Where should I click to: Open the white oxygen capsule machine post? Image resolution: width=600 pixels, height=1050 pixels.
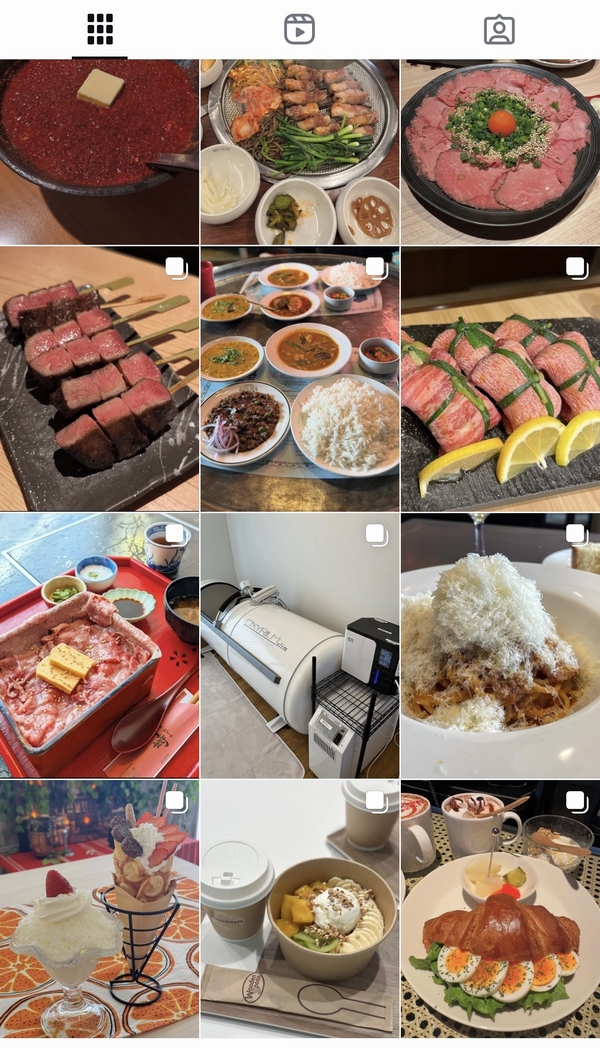coord(300,646)
